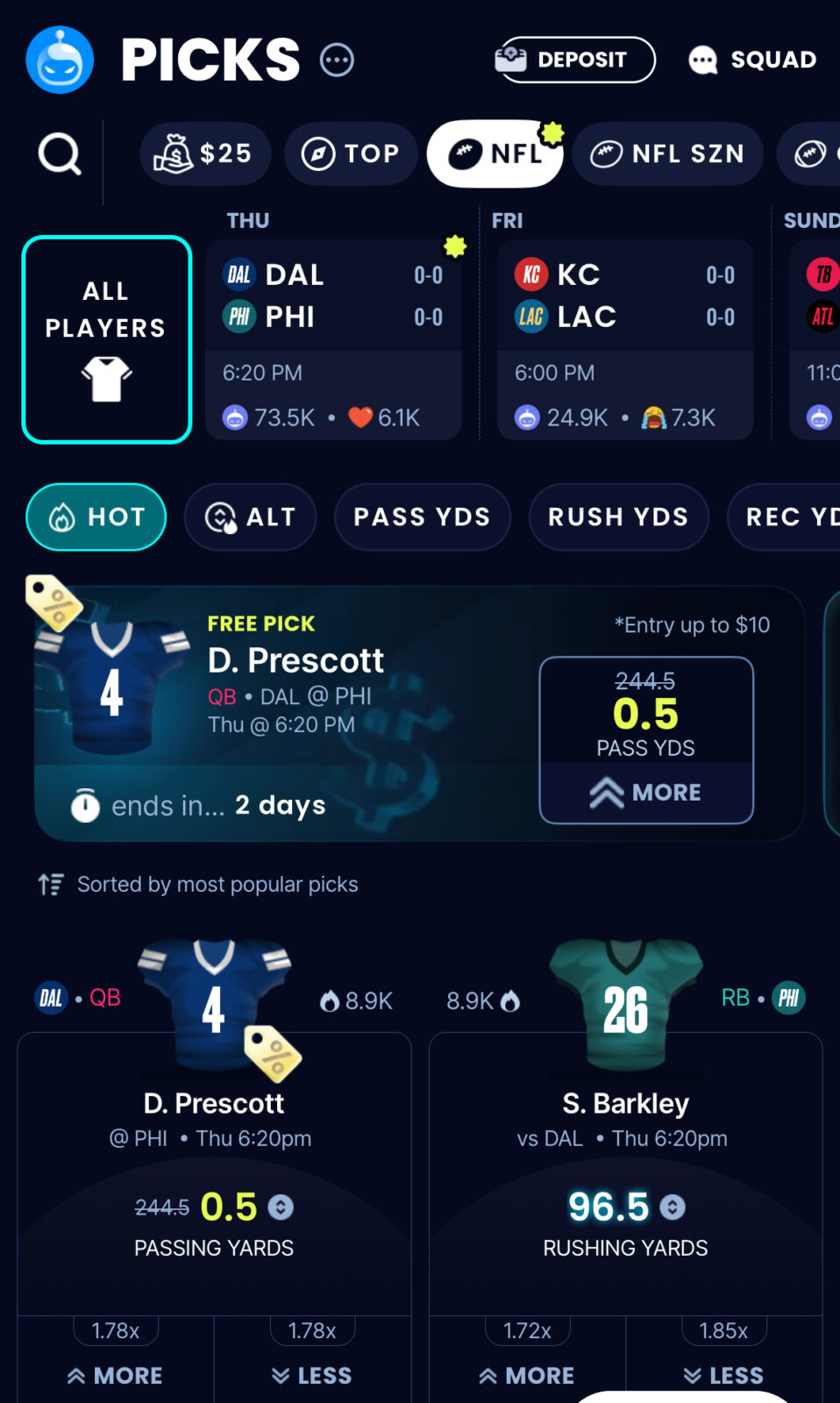Choose MORE on S. Barkley rushing yards

pos(527,1375)
